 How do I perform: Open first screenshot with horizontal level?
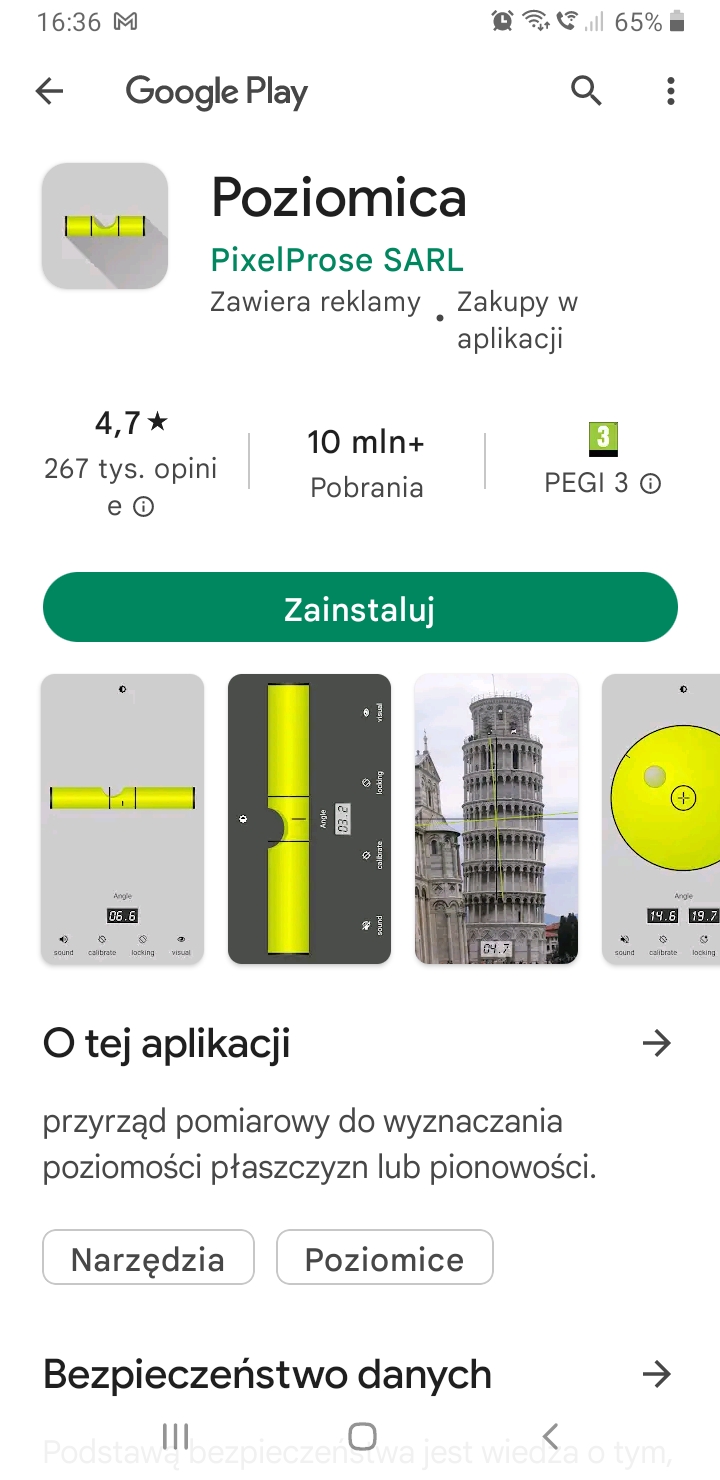point(122,819)
